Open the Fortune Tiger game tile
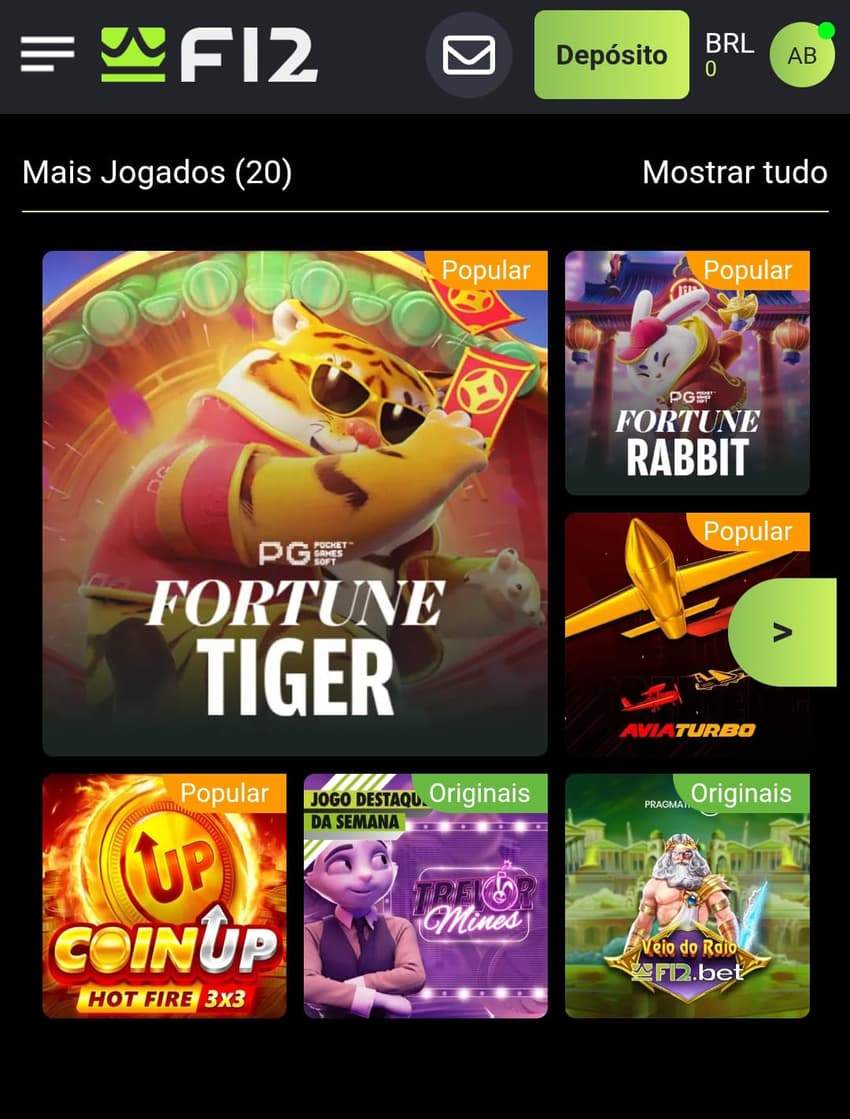The image size is (850, 1119). 295,500
